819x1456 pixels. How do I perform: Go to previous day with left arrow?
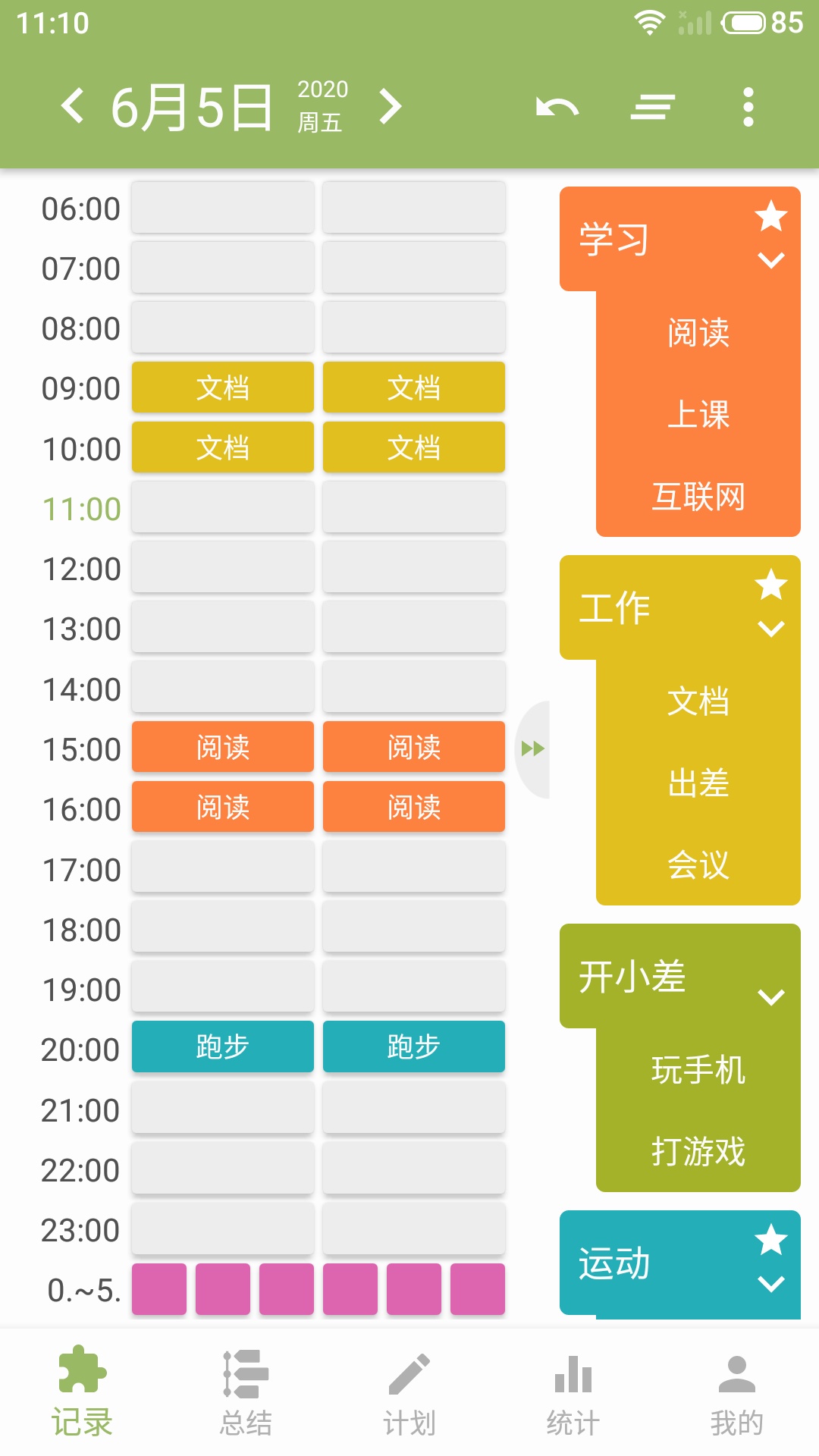(72, 106)
